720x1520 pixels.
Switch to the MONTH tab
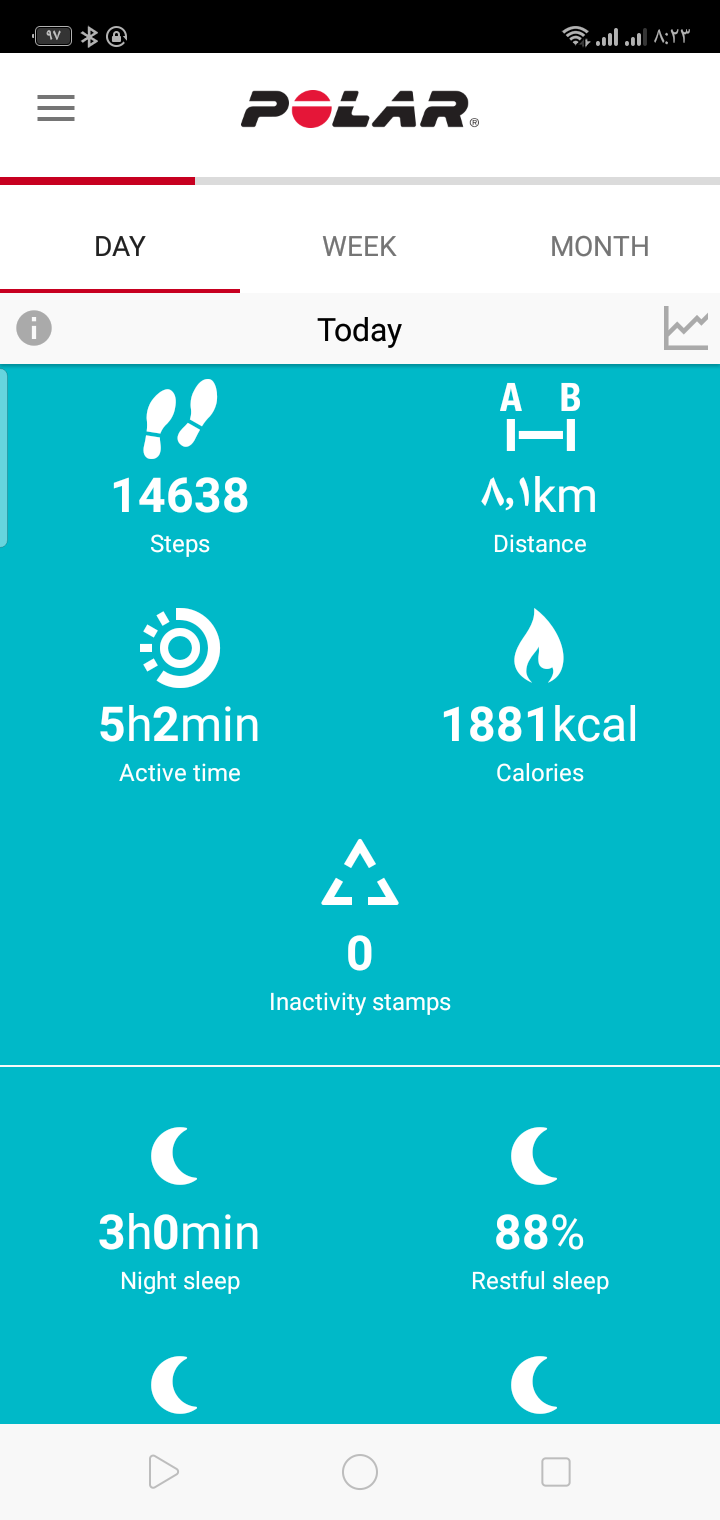pos(599,247)
